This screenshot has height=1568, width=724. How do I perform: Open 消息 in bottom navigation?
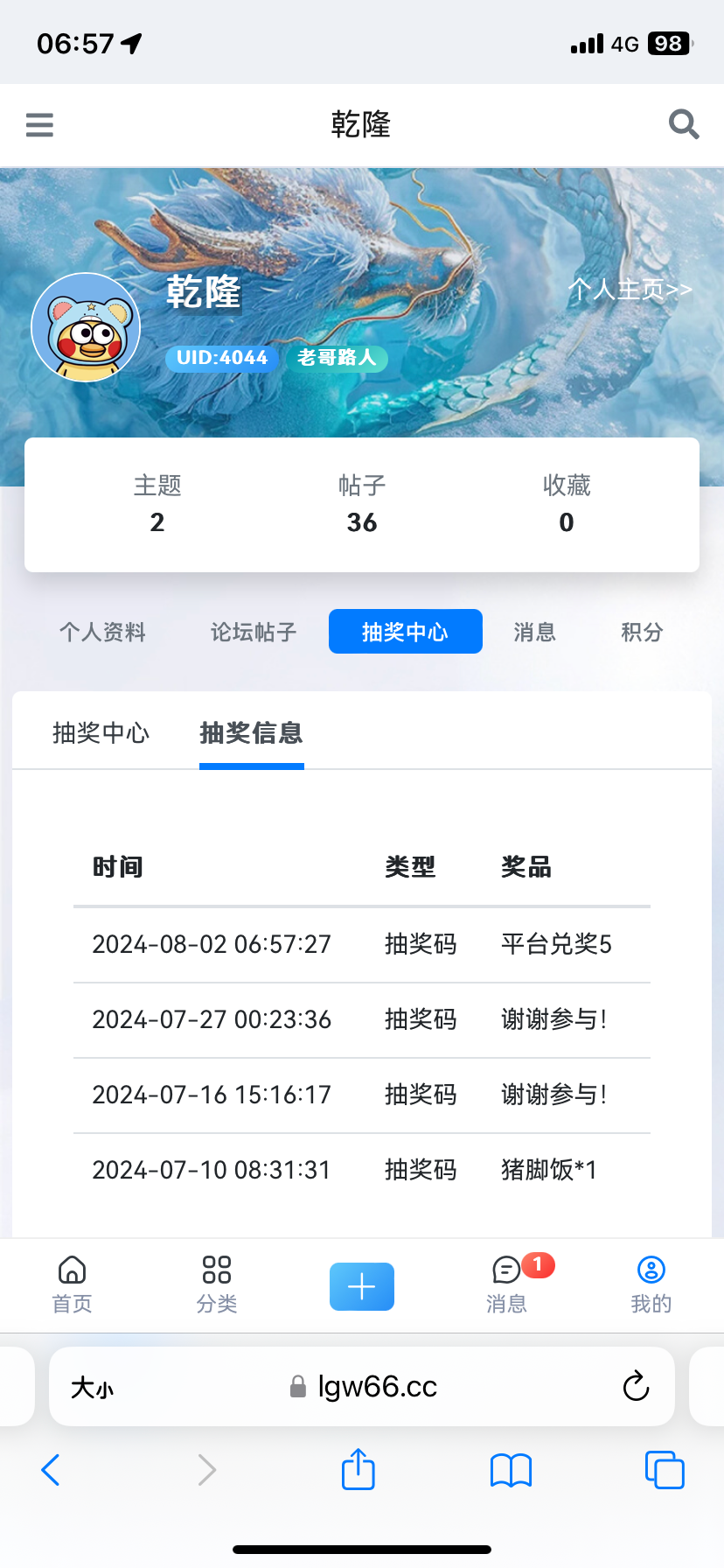507,1284
